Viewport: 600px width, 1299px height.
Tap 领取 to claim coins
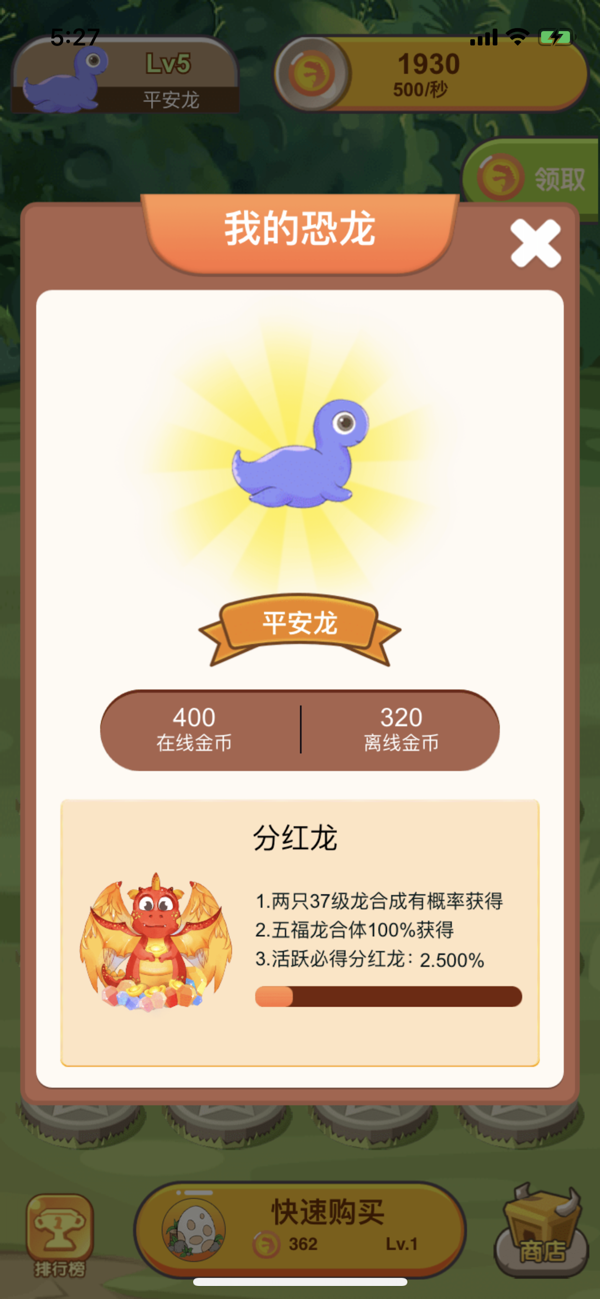pos(535,179)
